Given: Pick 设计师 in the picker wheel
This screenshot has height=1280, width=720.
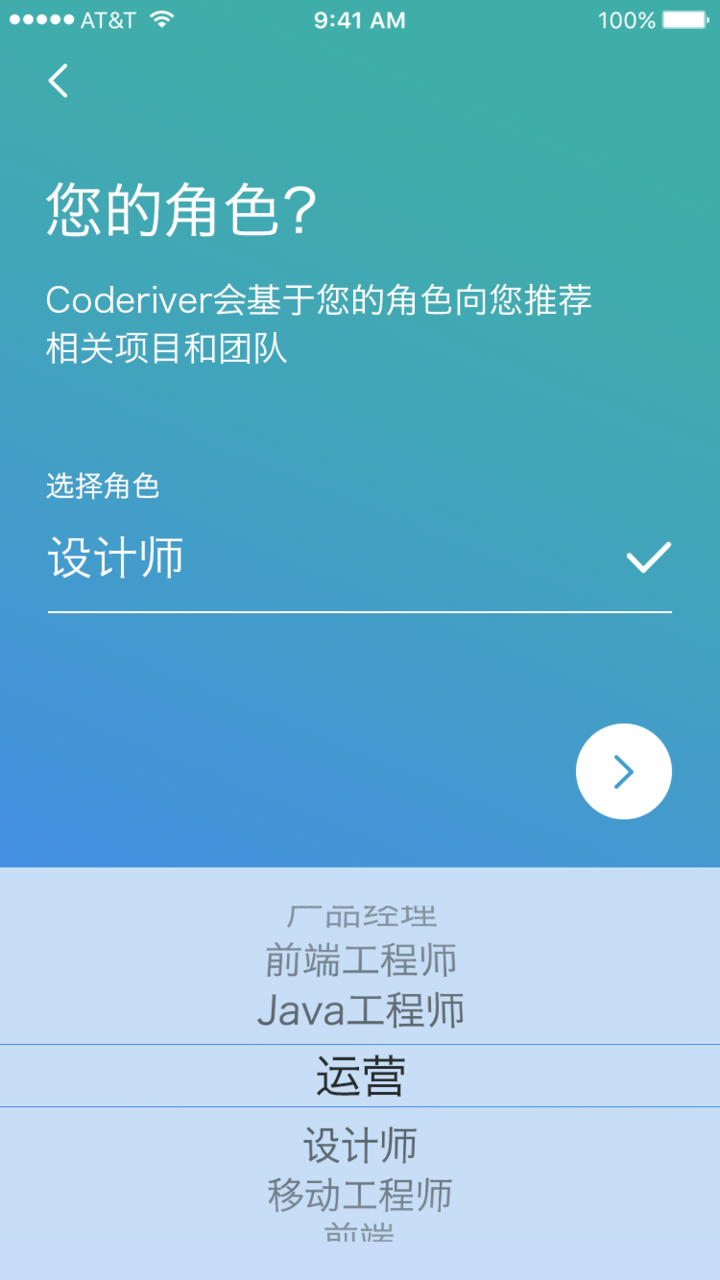Looking at the screenshot, I should tap(360, 1146).
